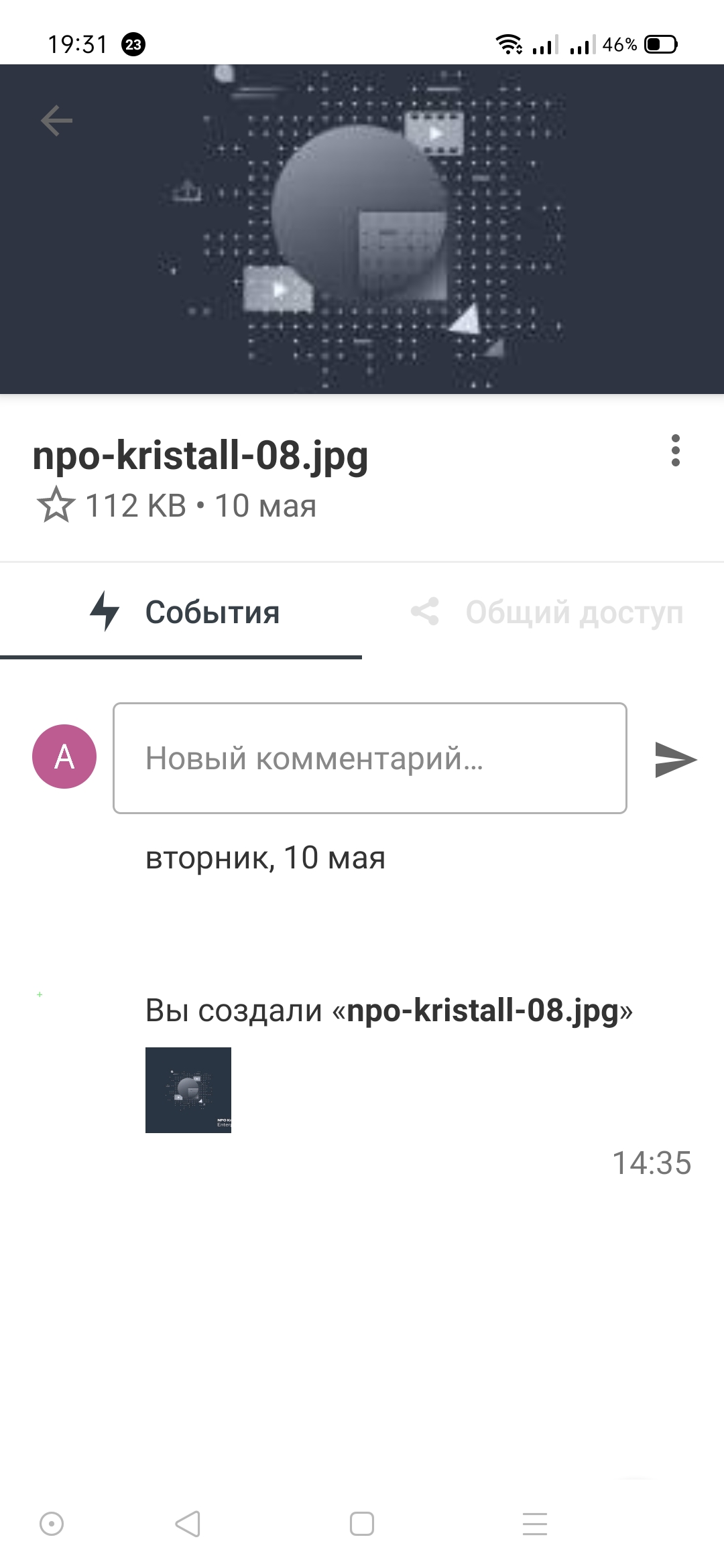Select the События tab
Viewport: 724px width, 1568px height.
point(184,612)
